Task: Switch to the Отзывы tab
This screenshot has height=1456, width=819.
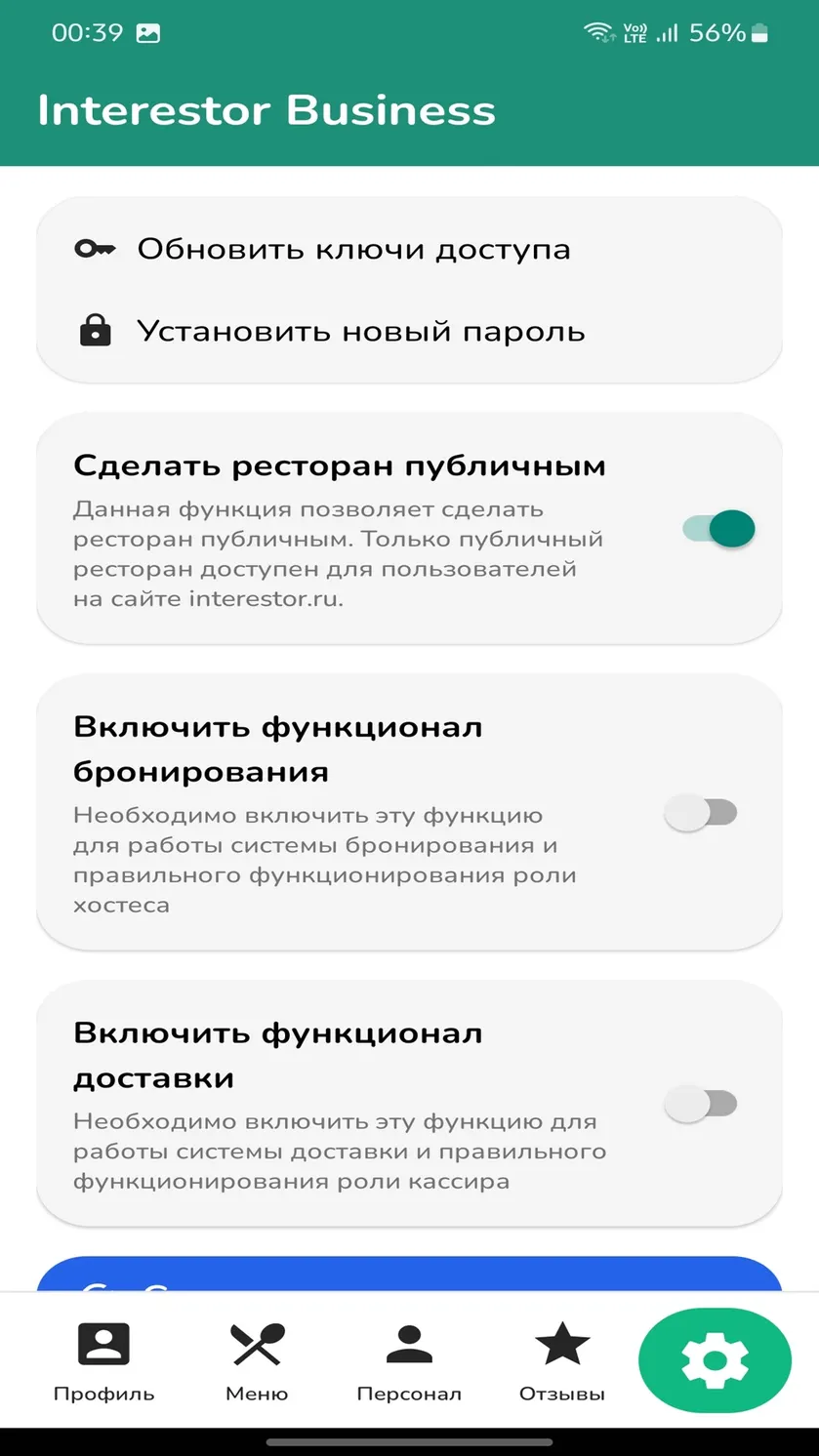Action: click(561, 1361)
